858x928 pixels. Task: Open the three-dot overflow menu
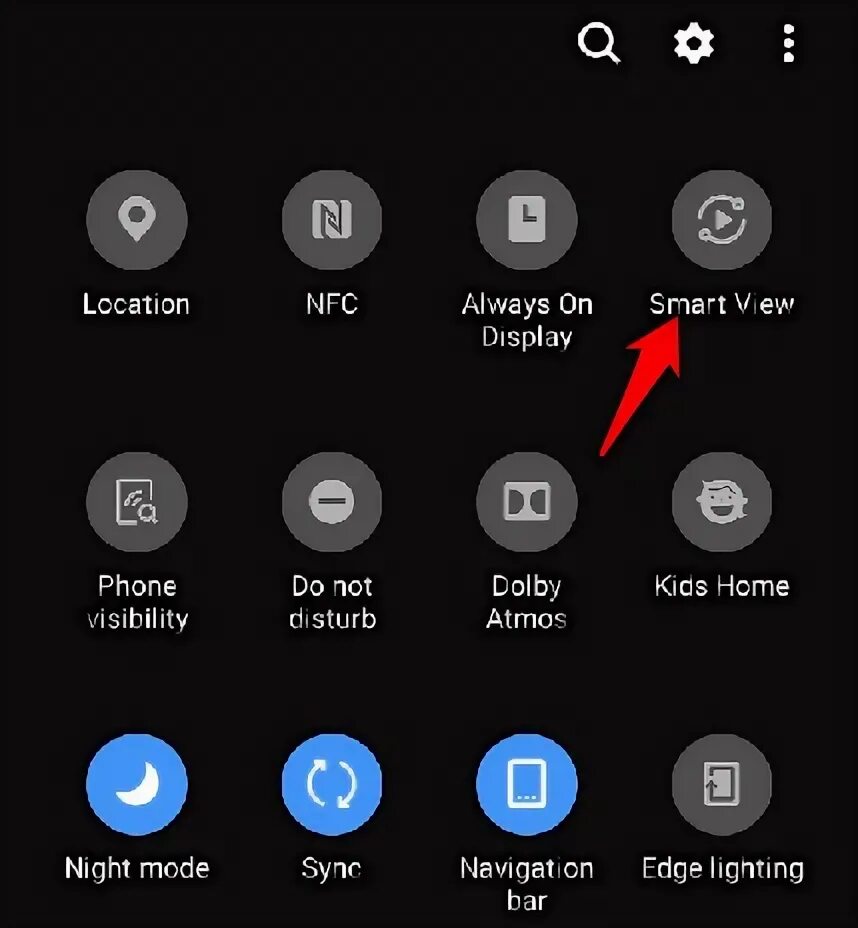click(787, 44)
